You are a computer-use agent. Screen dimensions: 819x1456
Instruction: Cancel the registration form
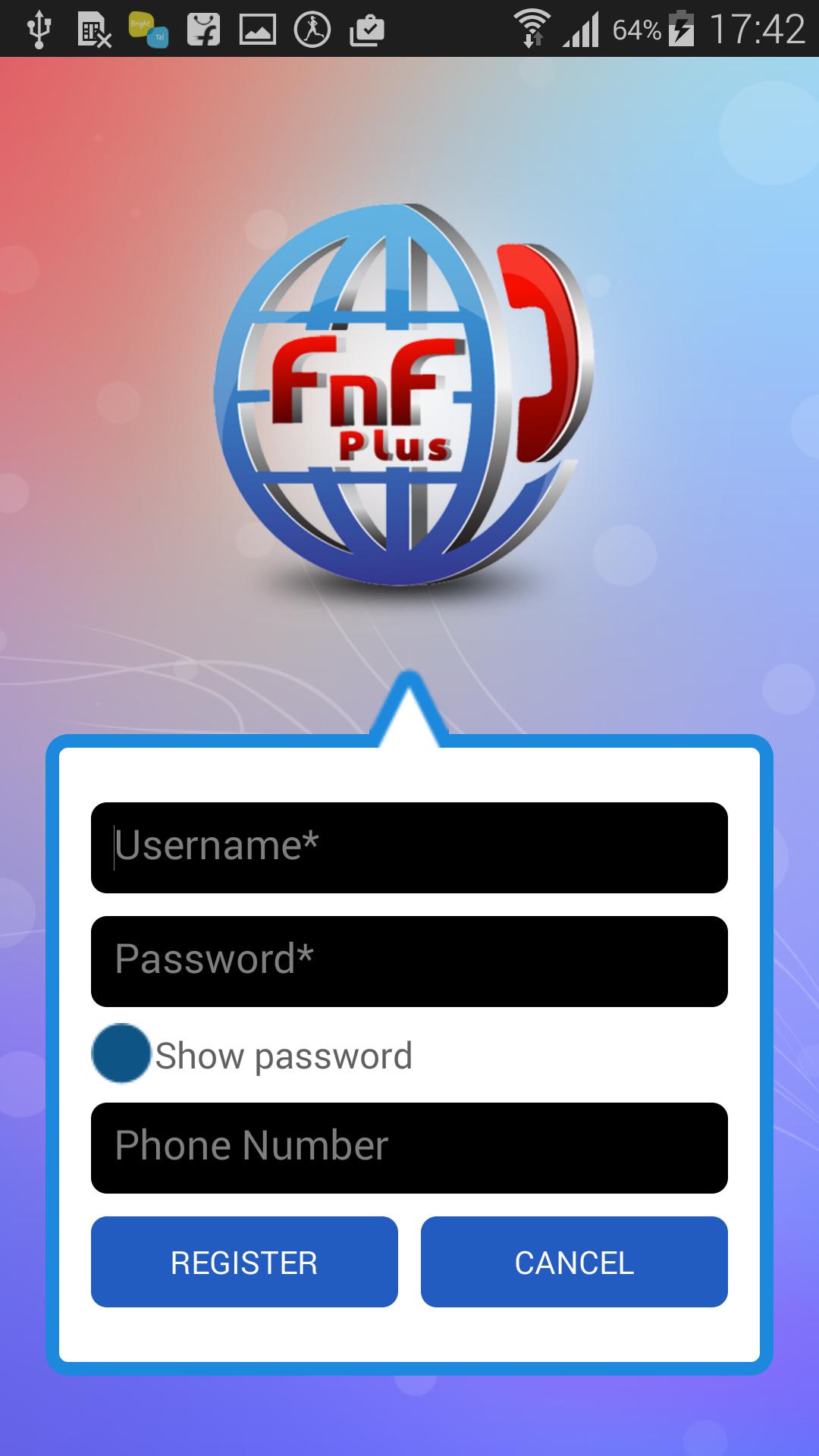coord(574,1262)
